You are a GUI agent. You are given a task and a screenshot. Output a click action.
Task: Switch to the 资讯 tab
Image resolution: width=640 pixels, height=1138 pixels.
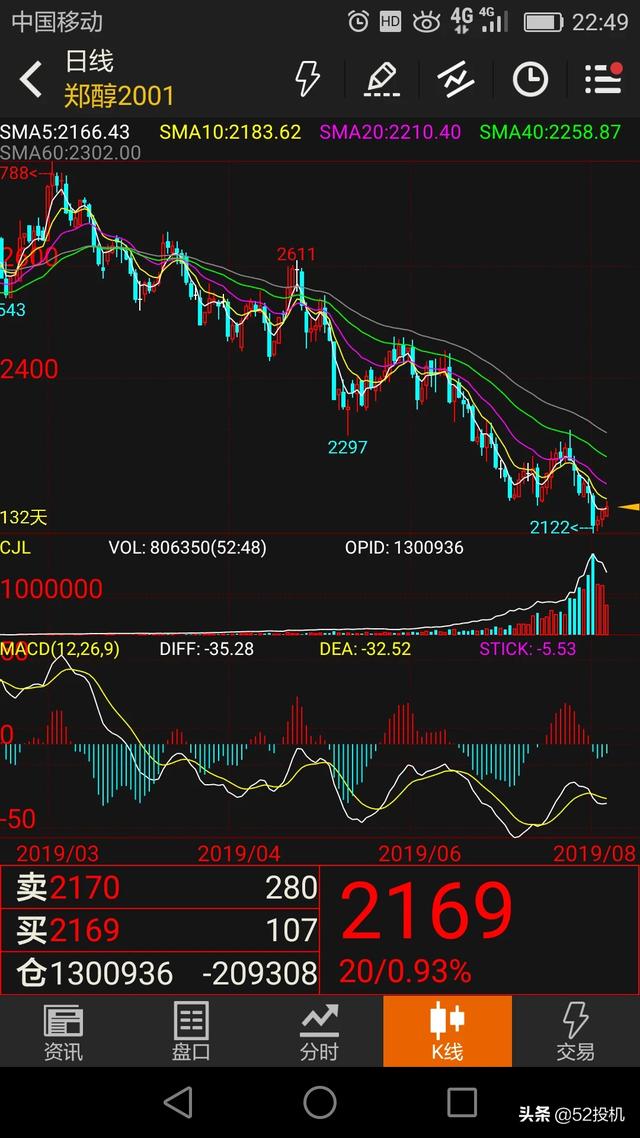[64, 1031]
